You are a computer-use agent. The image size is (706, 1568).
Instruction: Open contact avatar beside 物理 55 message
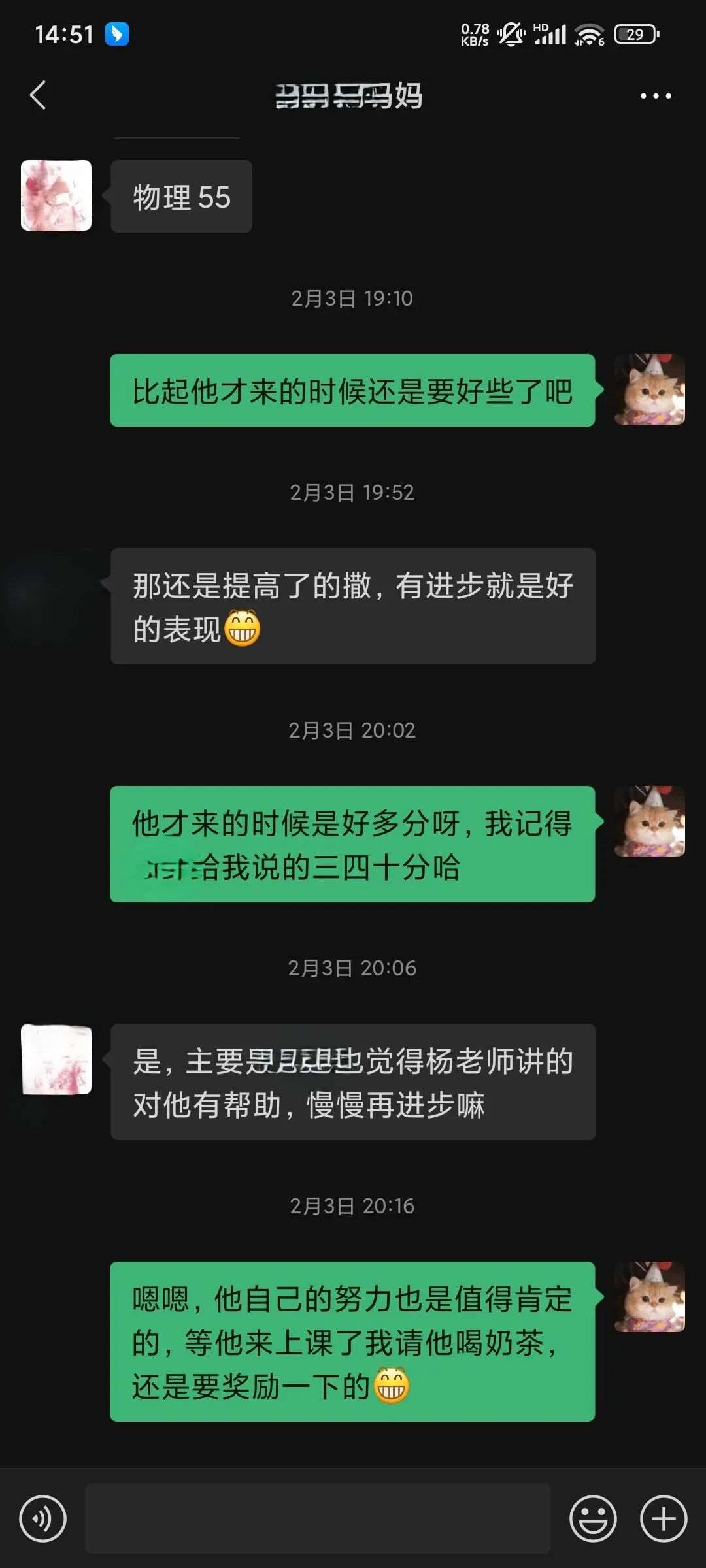(x=56, y=195)
